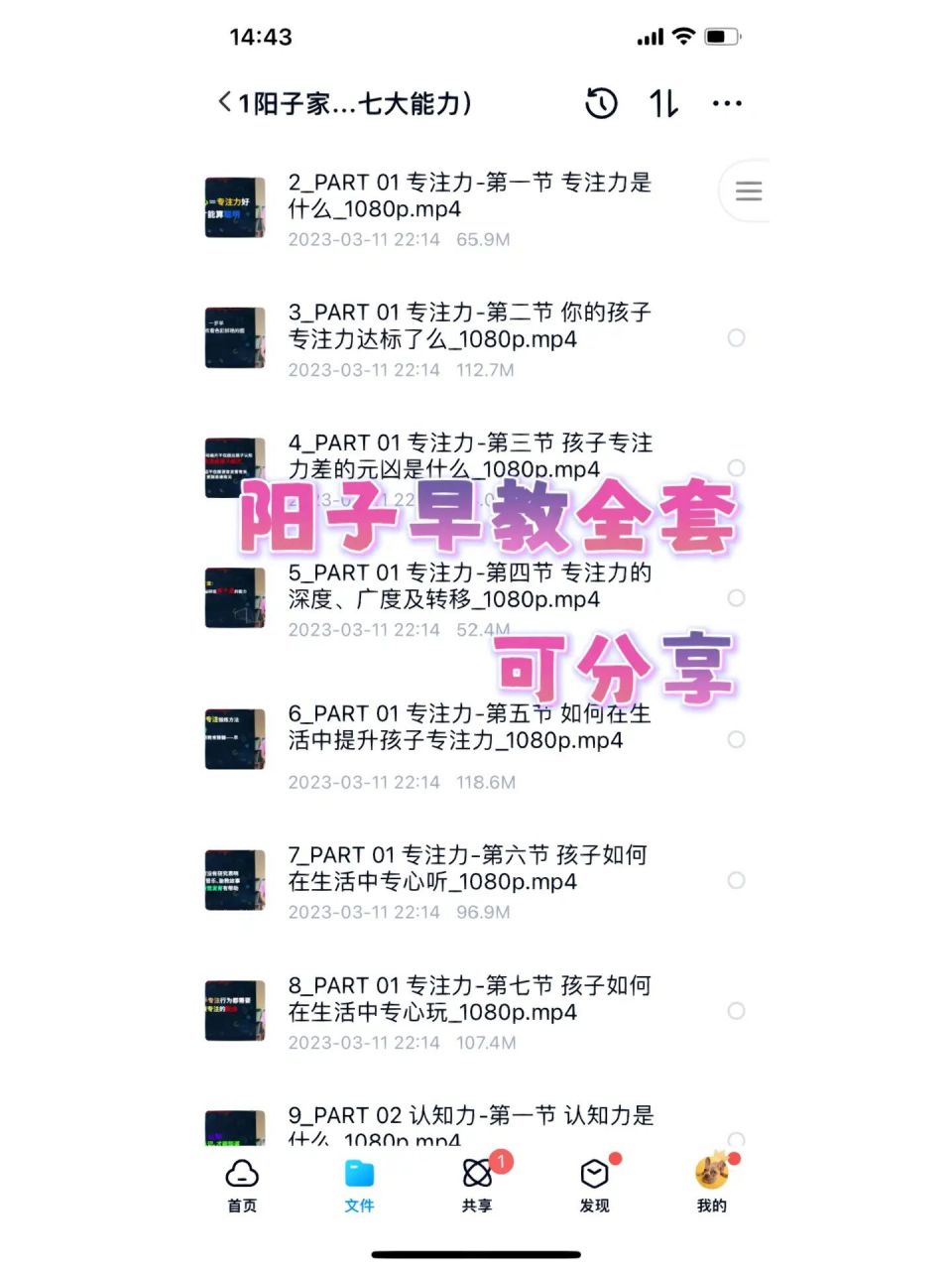This screenshot has width=952, height=1270.
Task: Select the checkbox next to video 8
Action: point(737,1011)
